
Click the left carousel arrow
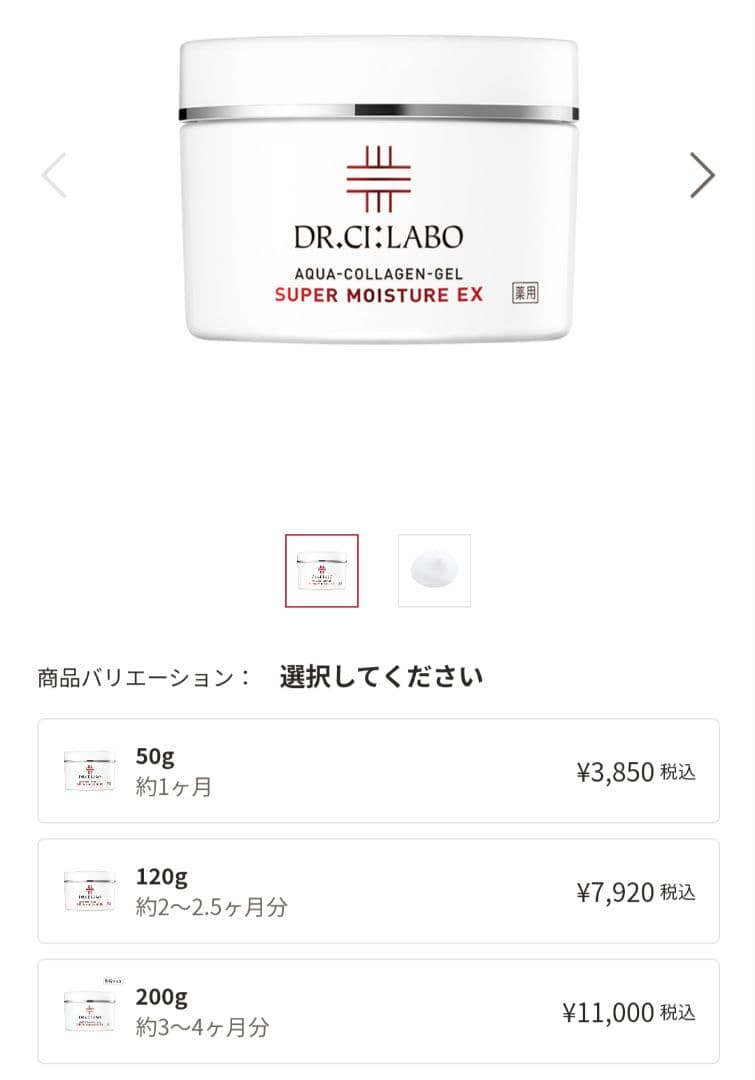[56, 174]
